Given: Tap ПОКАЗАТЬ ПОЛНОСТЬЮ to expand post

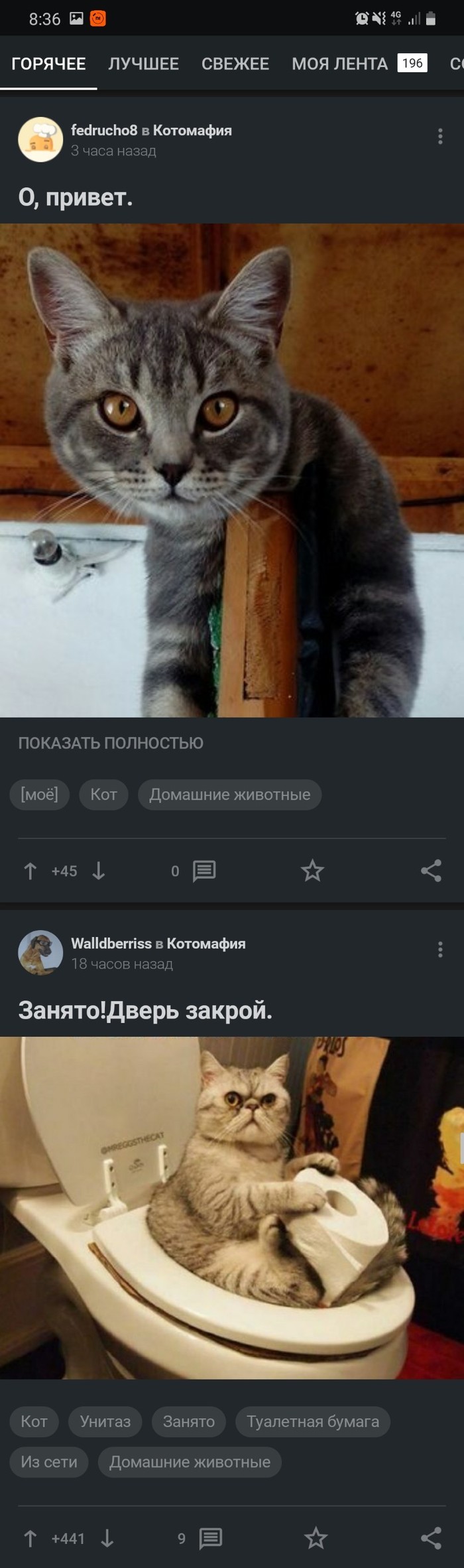Looking at the screenshot, I should tap(111, 743).
